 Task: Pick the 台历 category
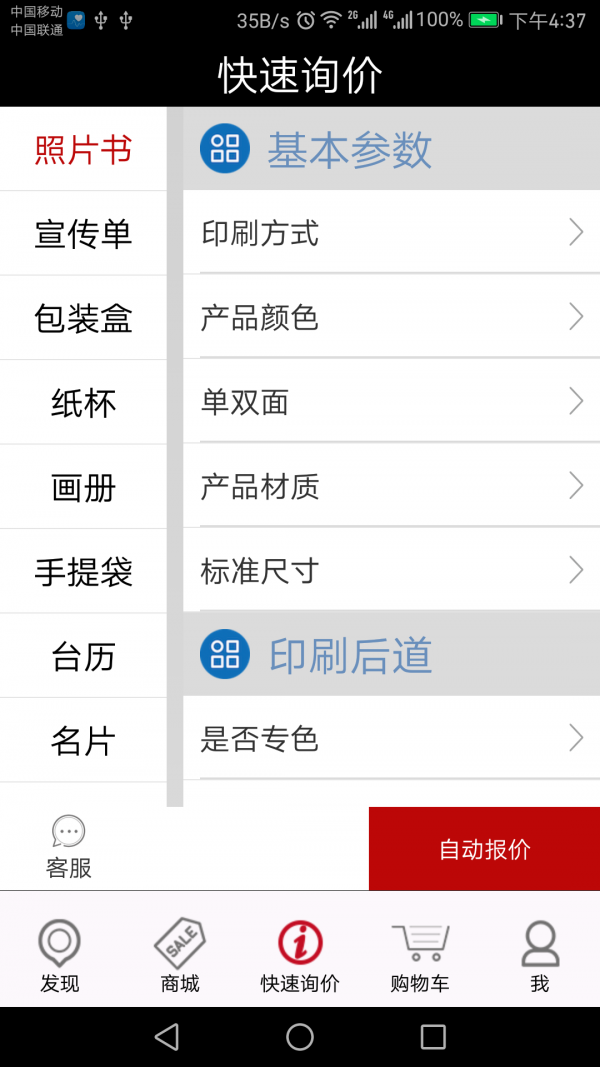click(x=83, y=655)
